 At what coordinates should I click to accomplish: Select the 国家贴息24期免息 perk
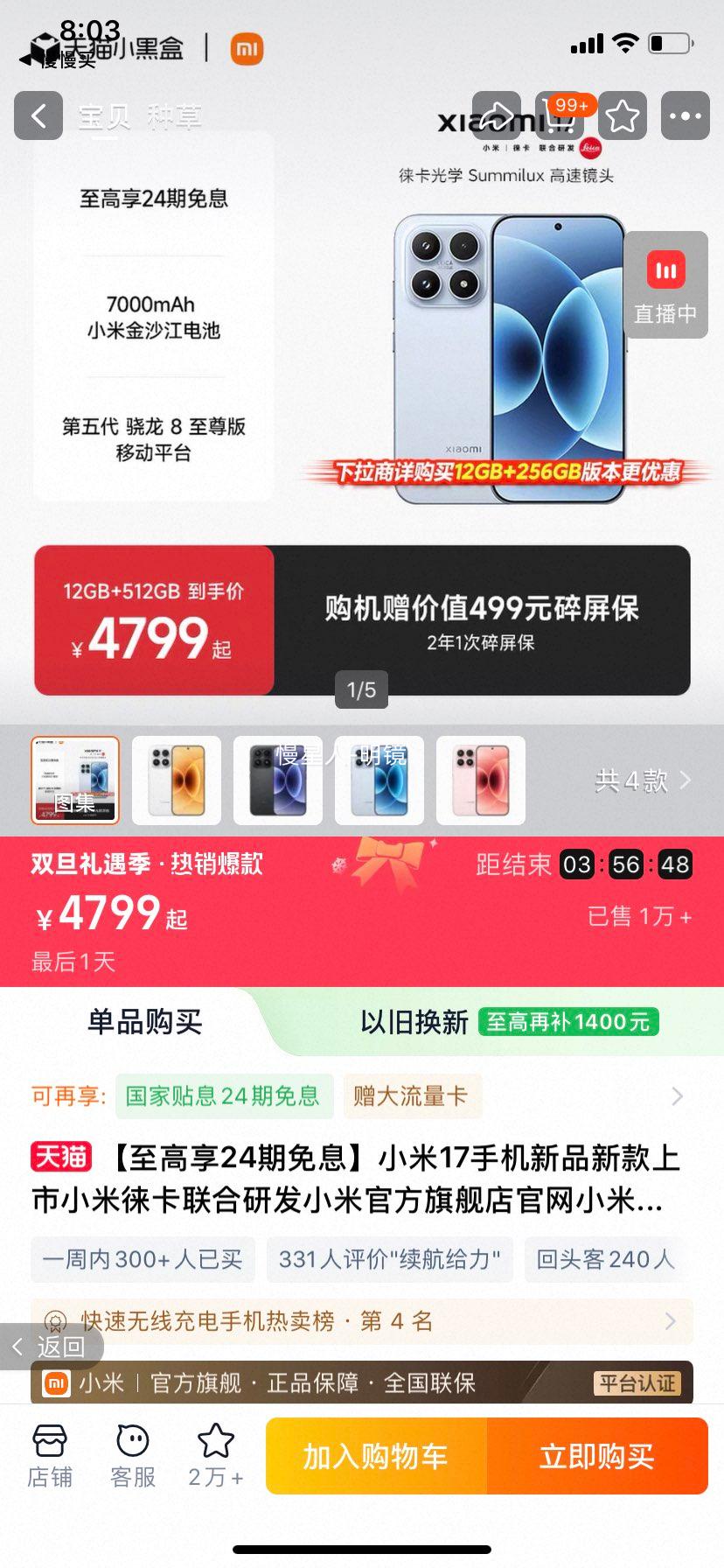tap(224, 1096)
